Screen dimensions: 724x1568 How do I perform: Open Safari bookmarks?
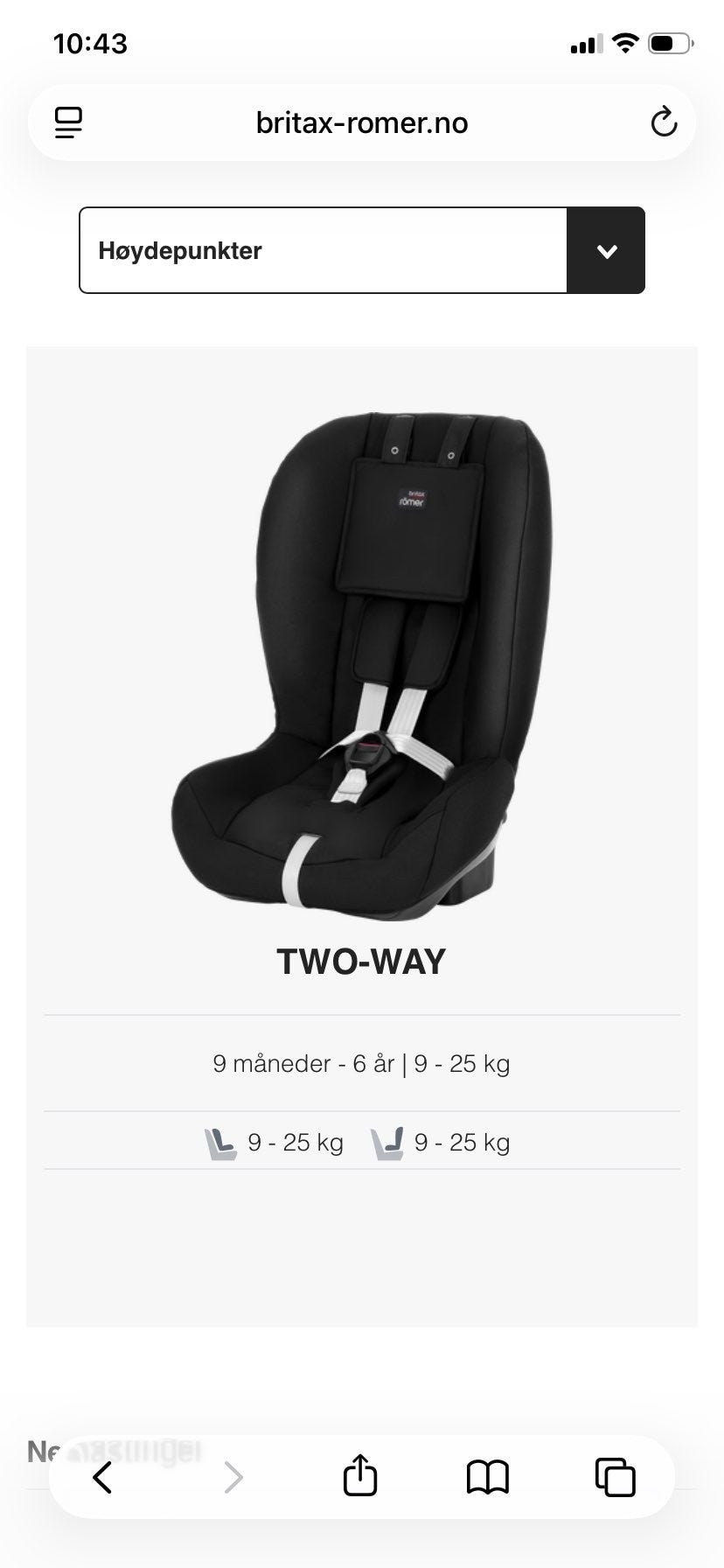(488, 1478)
